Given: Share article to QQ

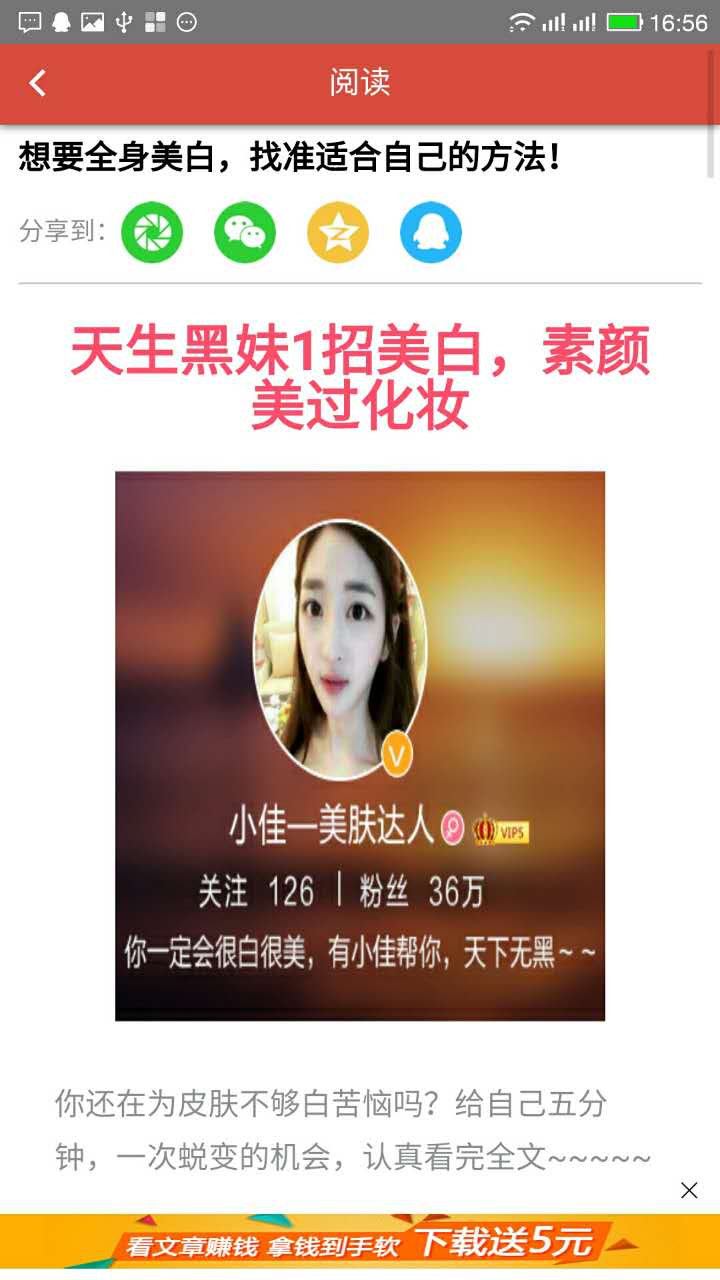Looking at the screenshot, I should pyautogui.click(x=431, y=232).
